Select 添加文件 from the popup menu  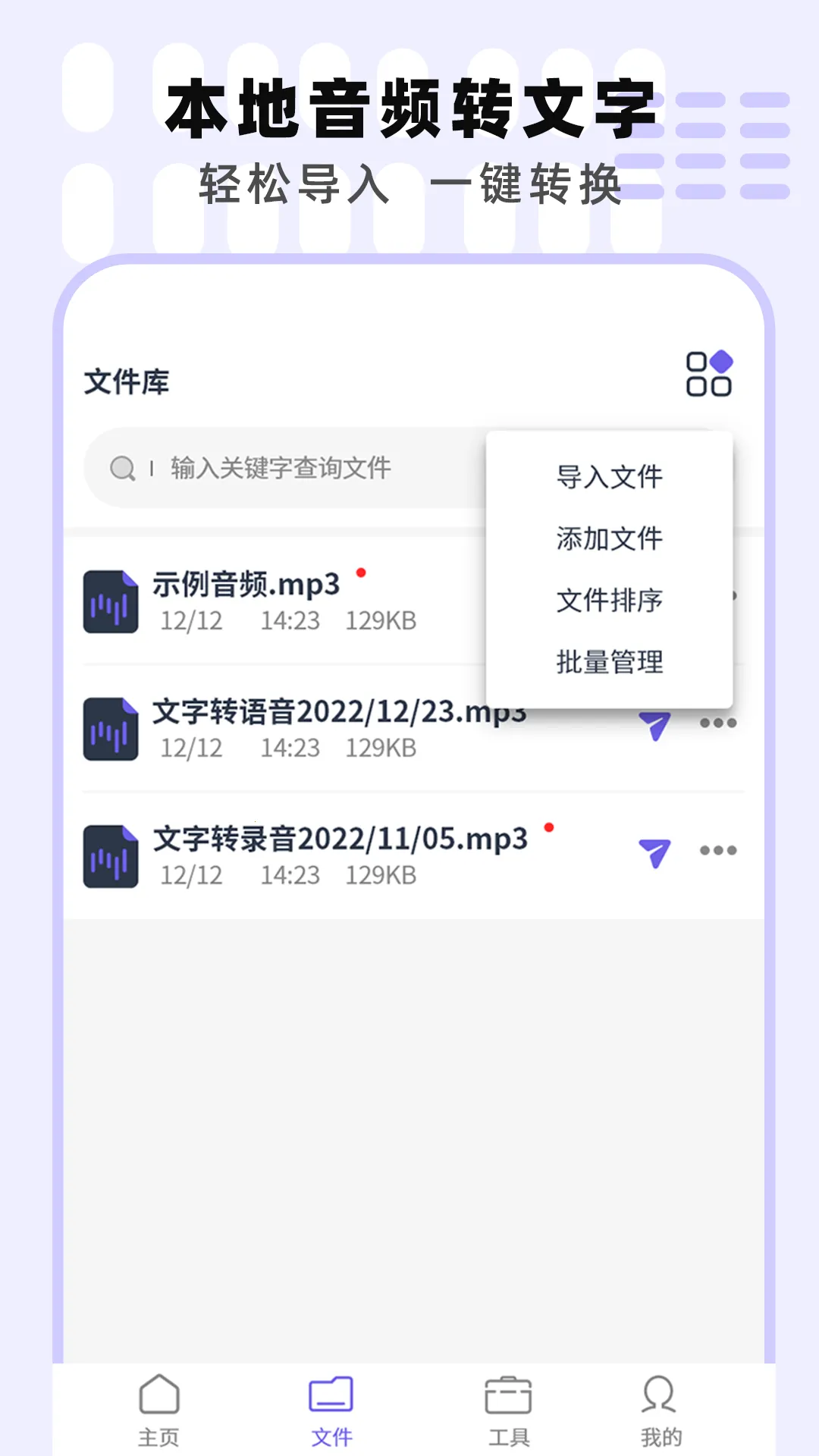609,538
